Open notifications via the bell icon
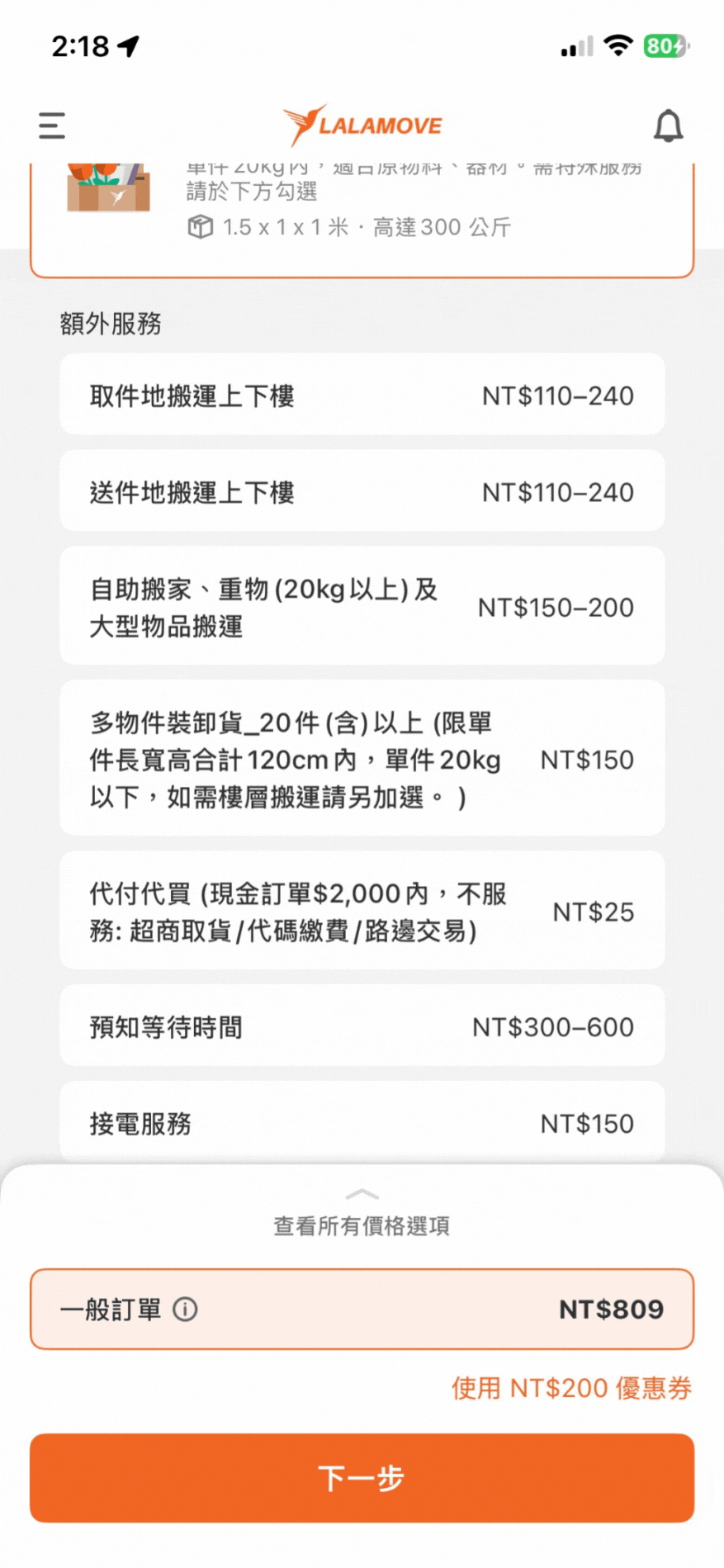The width and height of the screenshot is (724, 1568). [x=669, y=125]
